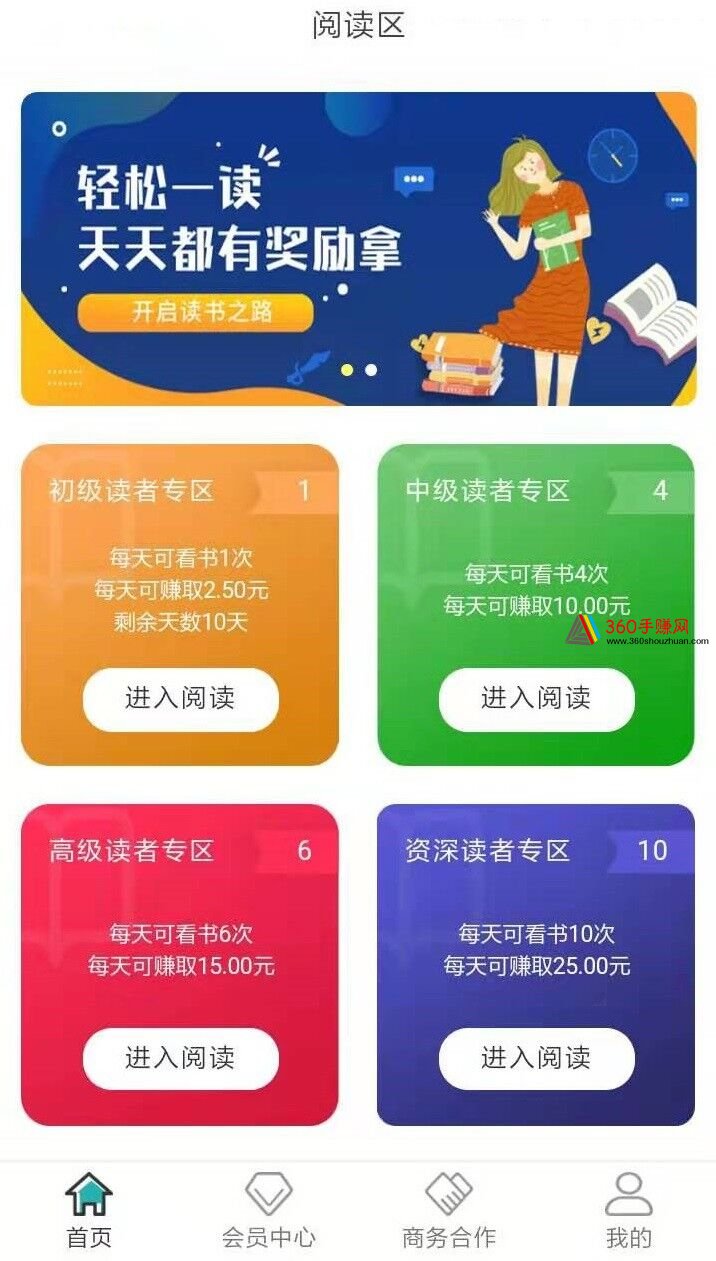The height and width of the screenshot is (1261, 716).
Task: Open the 轻松一读 promotional banner
Action: [358, 249]
